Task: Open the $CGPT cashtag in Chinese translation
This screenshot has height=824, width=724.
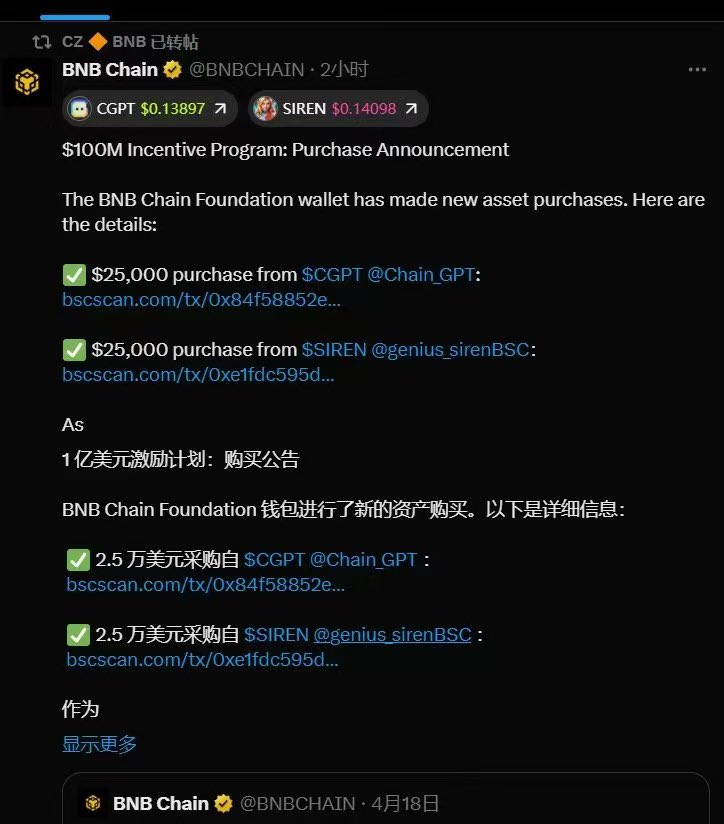Action: click(274, 560)
